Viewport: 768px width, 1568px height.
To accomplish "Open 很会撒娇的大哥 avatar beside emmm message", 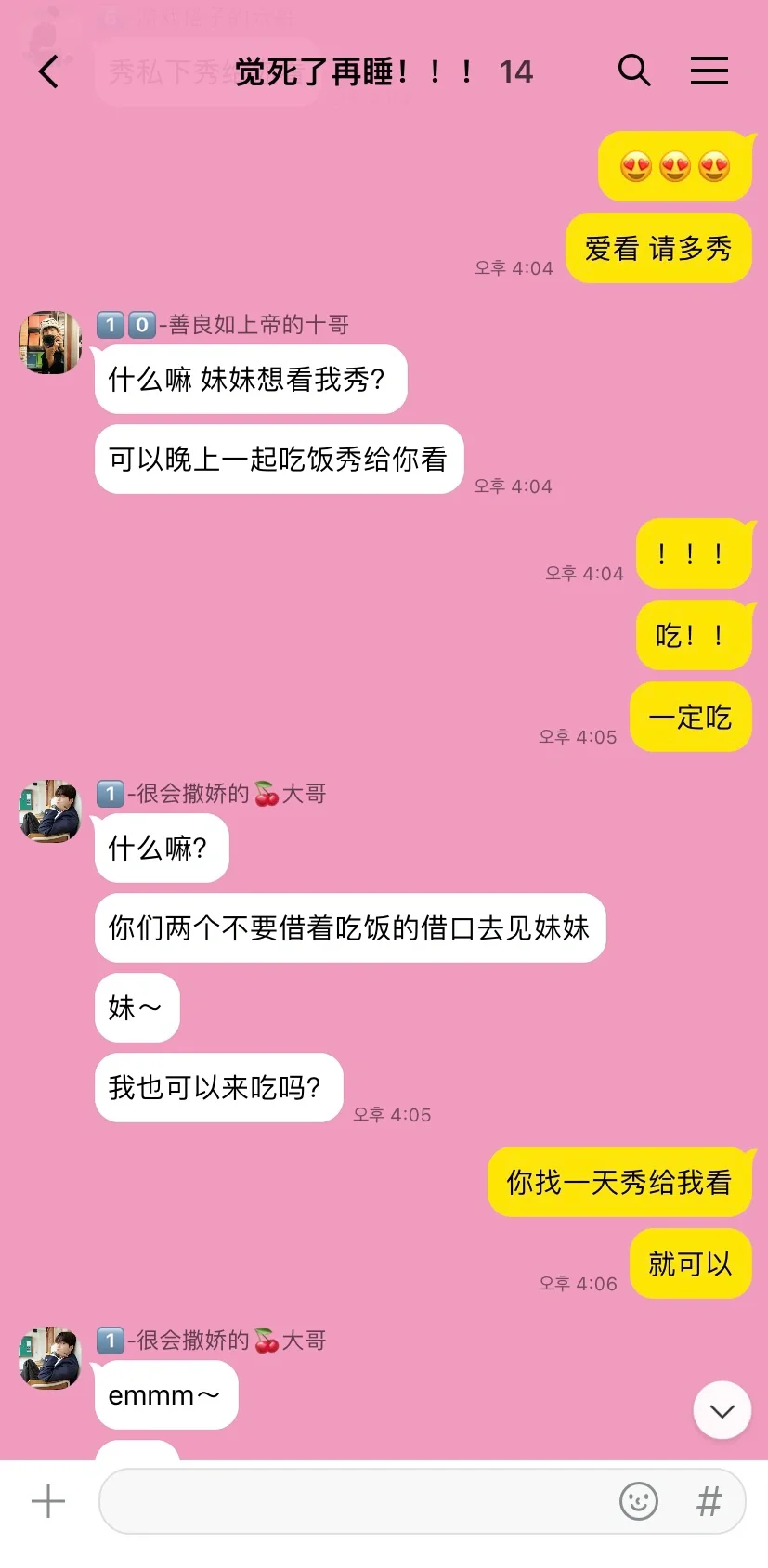I will (x=50, y=1358).
